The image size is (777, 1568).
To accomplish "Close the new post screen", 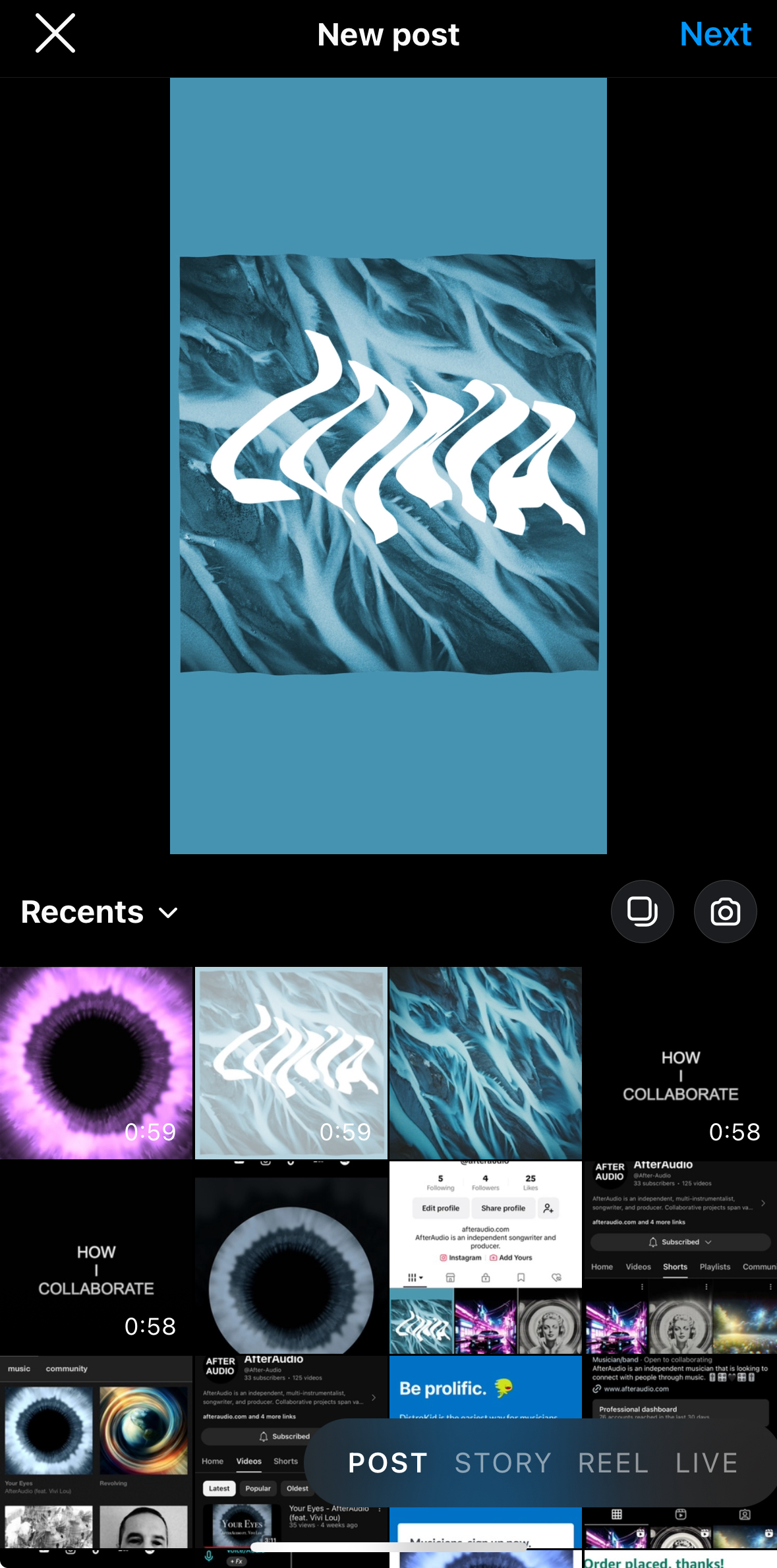I will (x=55, y=34).
